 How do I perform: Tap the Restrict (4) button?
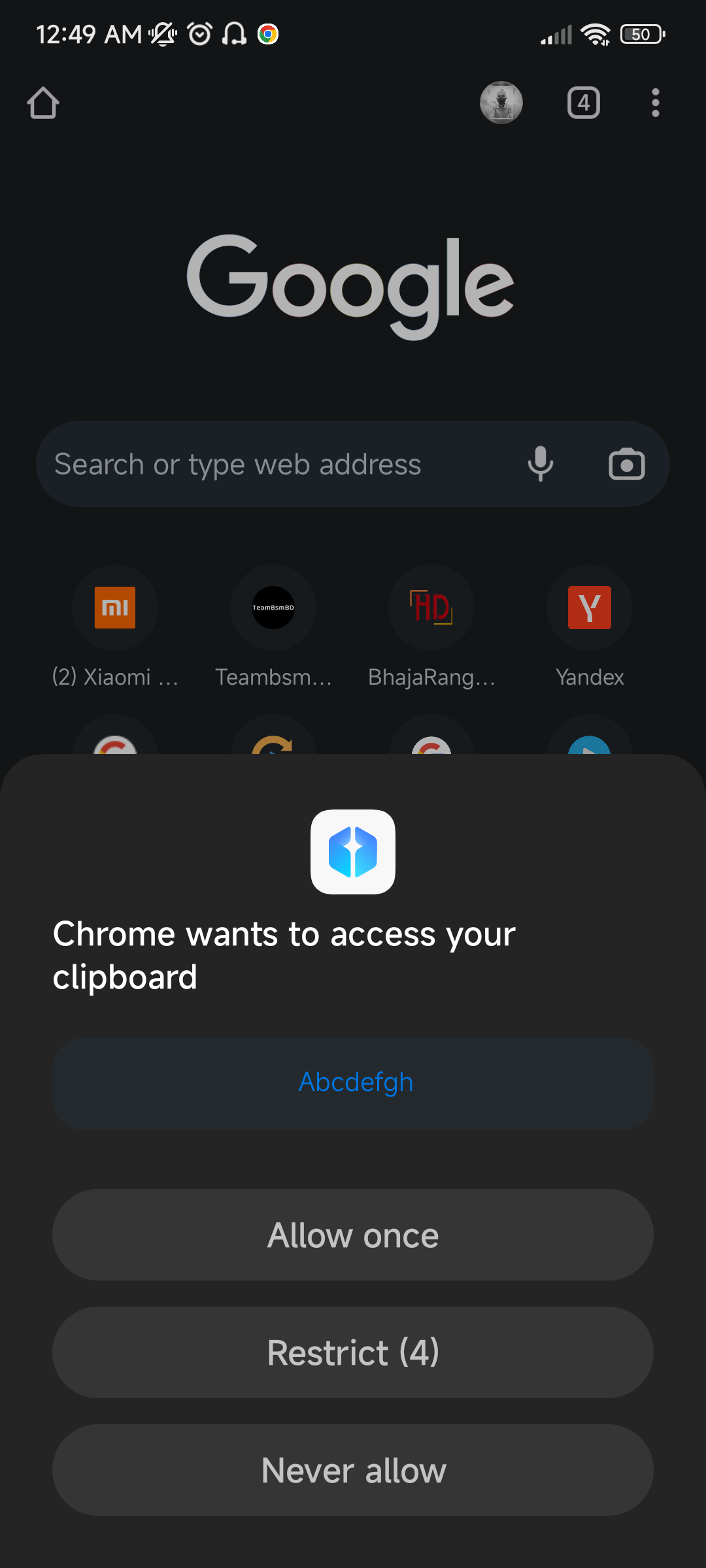353,1352
